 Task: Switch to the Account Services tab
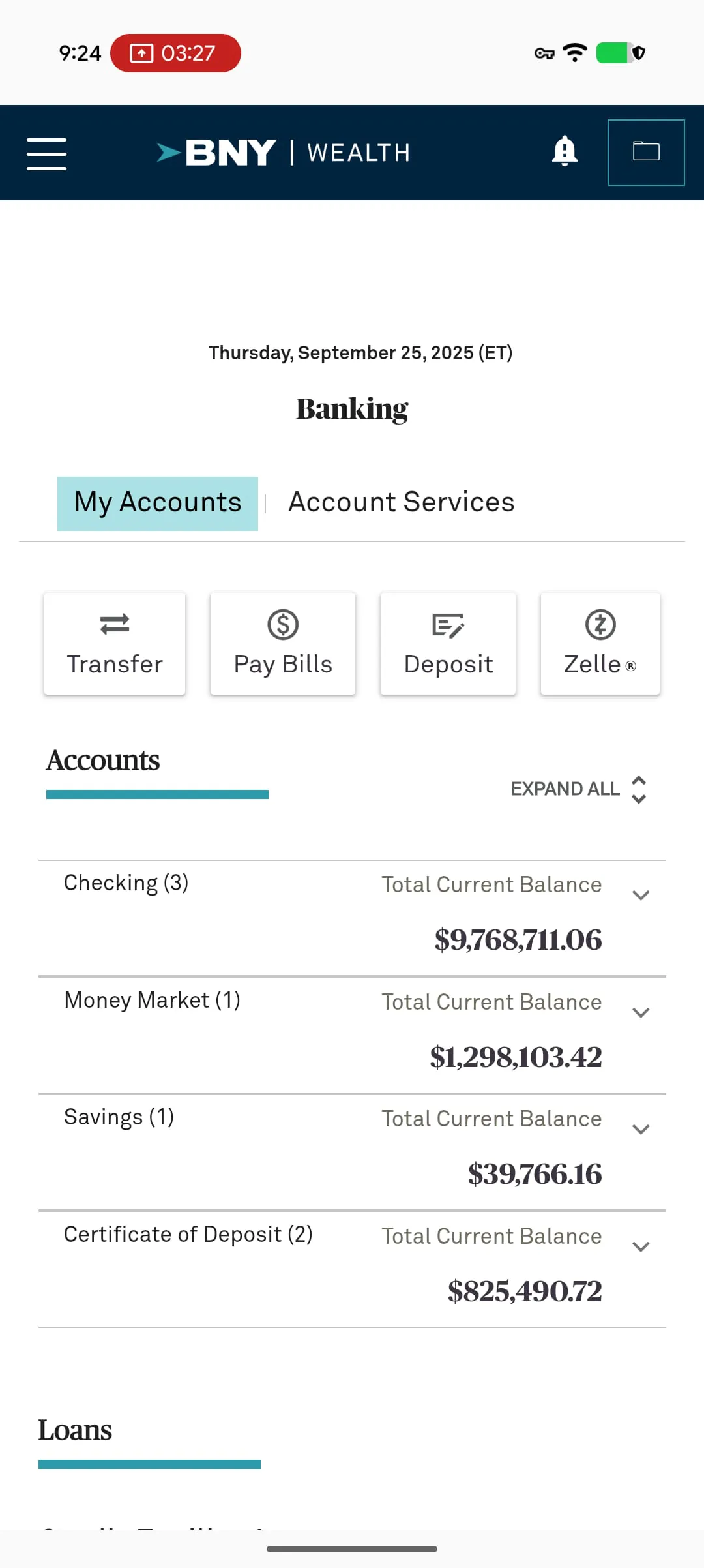[x=400, y=502]
